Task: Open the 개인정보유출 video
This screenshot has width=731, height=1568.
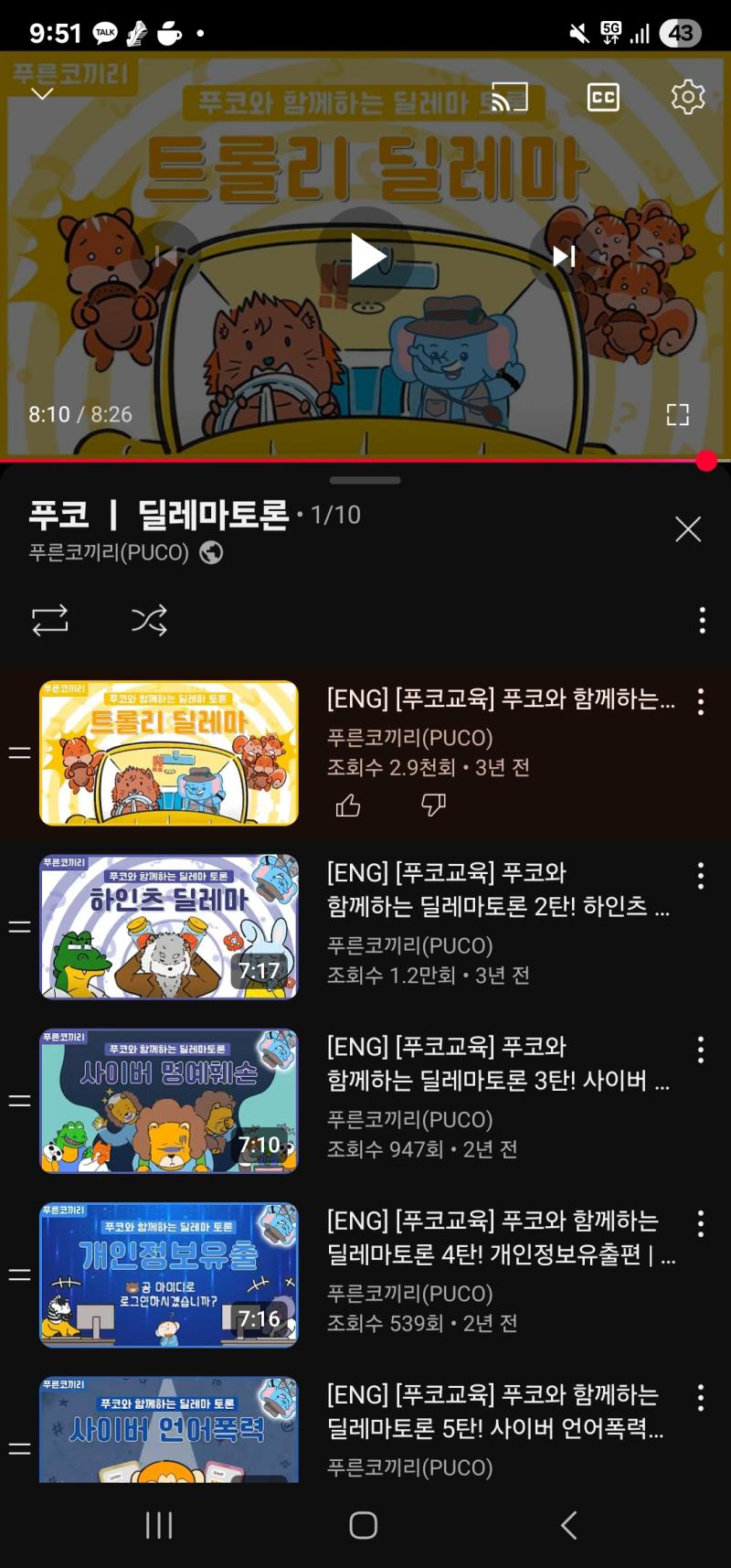Action: pos(169,1275)
